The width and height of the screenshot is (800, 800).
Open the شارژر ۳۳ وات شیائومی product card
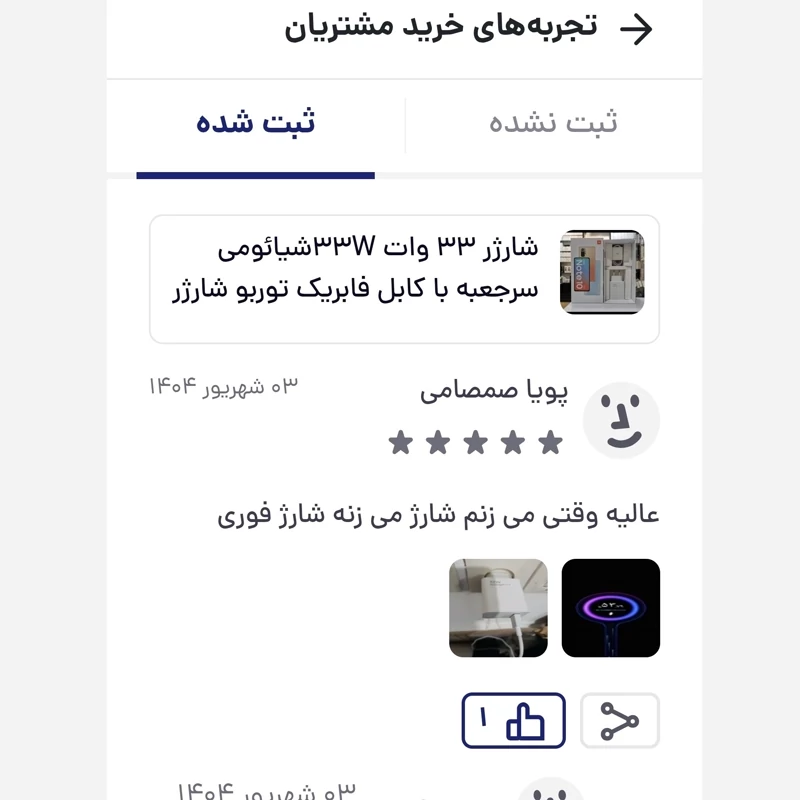coord(404,279)
